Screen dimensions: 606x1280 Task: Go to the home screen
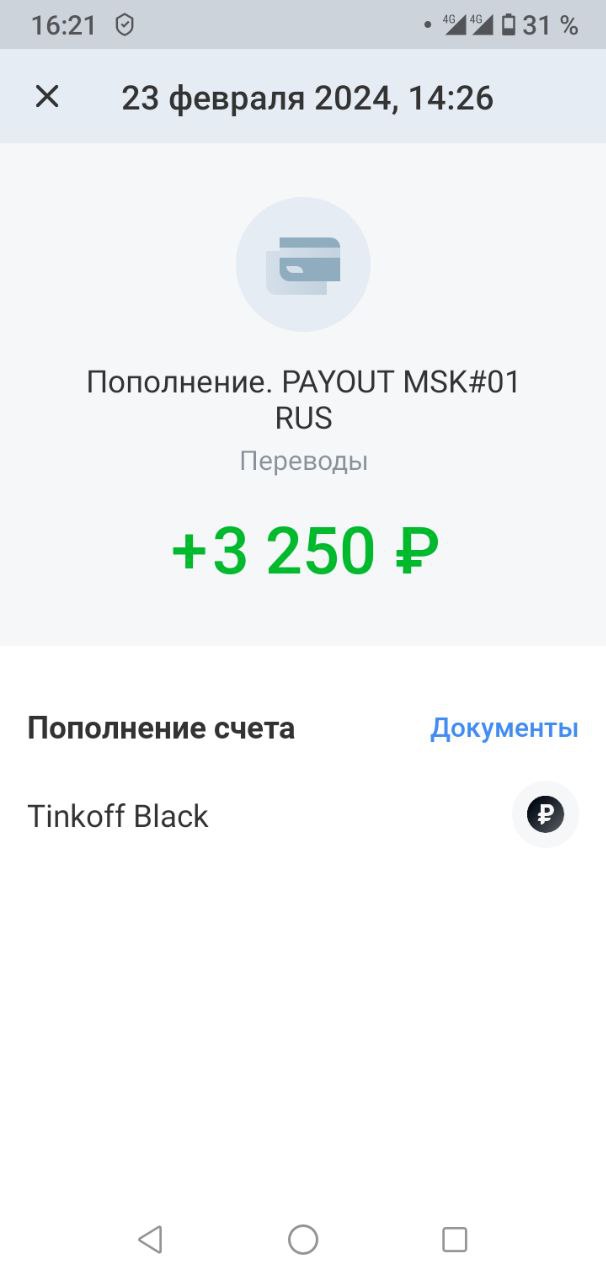click(x=303, y=1240)
